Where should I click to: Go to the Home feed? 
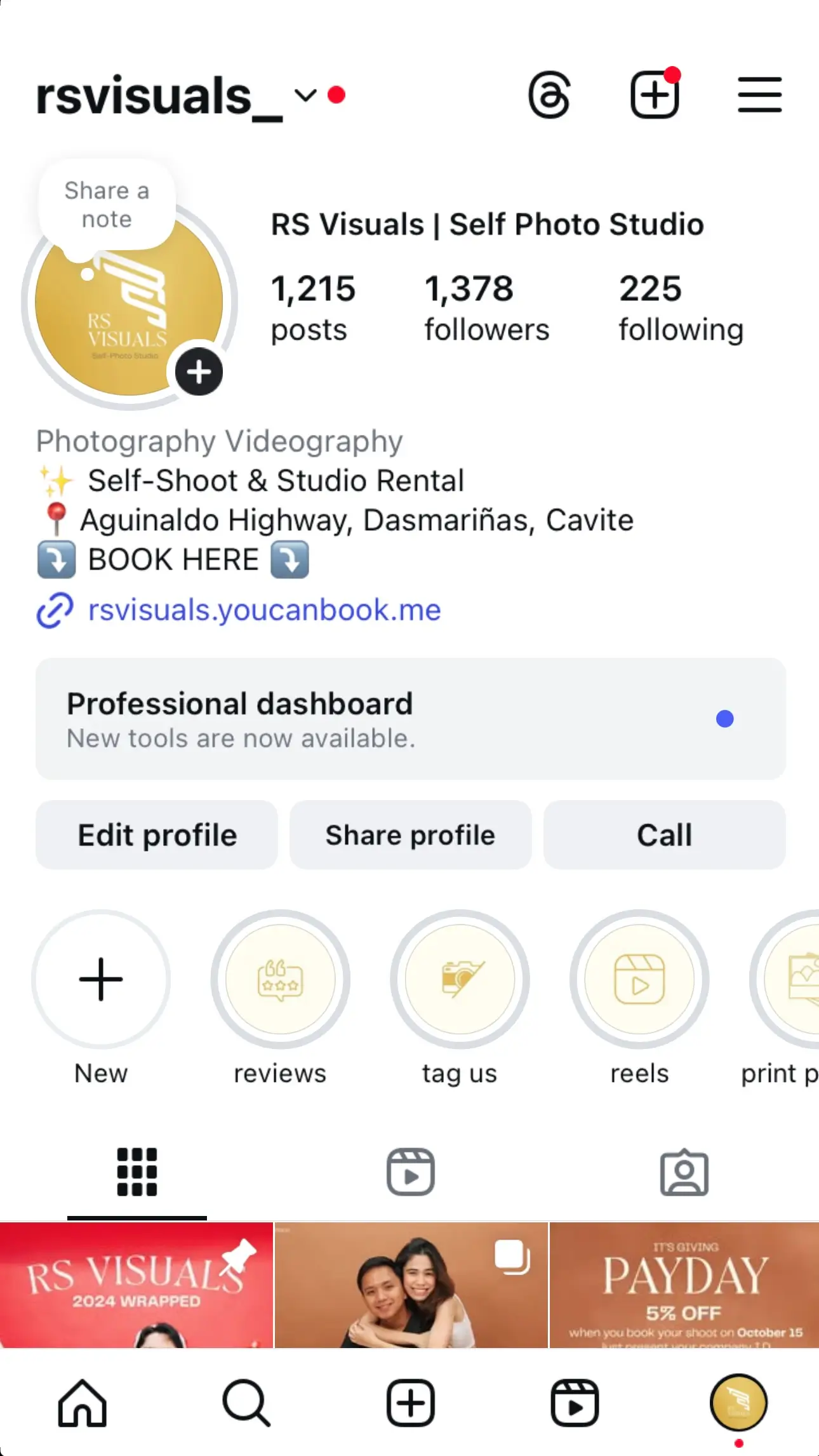[x=83, y=1403]
